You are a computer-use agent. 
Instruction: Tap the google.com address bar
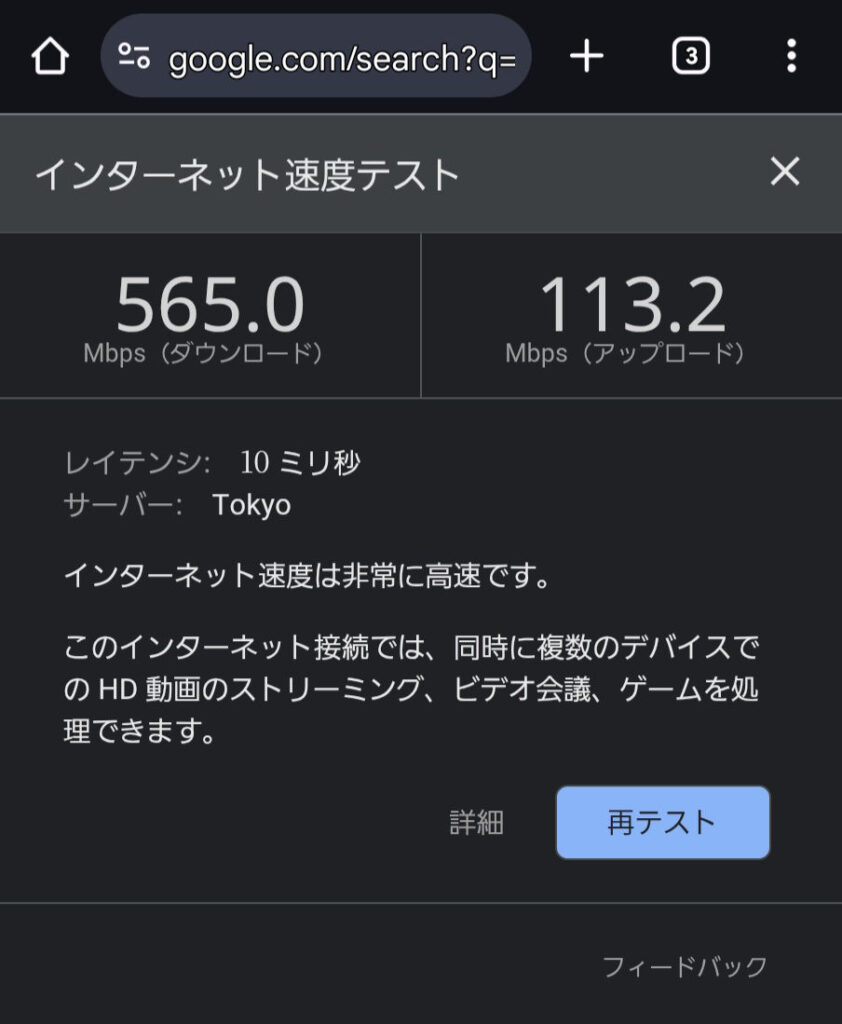tap(340, 58)
